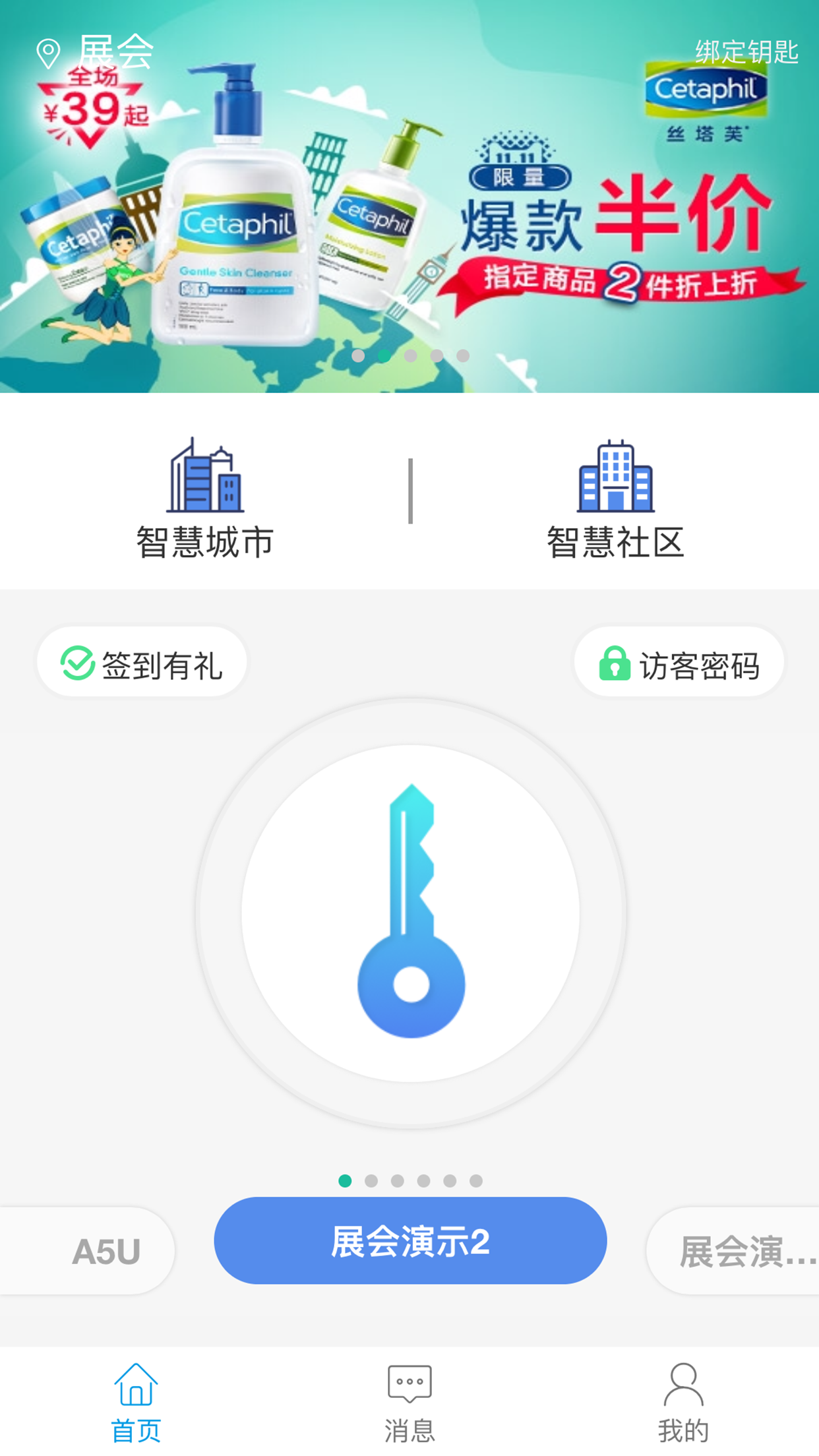This screenshot has width=819, height=1456.
Task: Select the 智慧城市 city building icon
Action: click(x=206, y=476)
